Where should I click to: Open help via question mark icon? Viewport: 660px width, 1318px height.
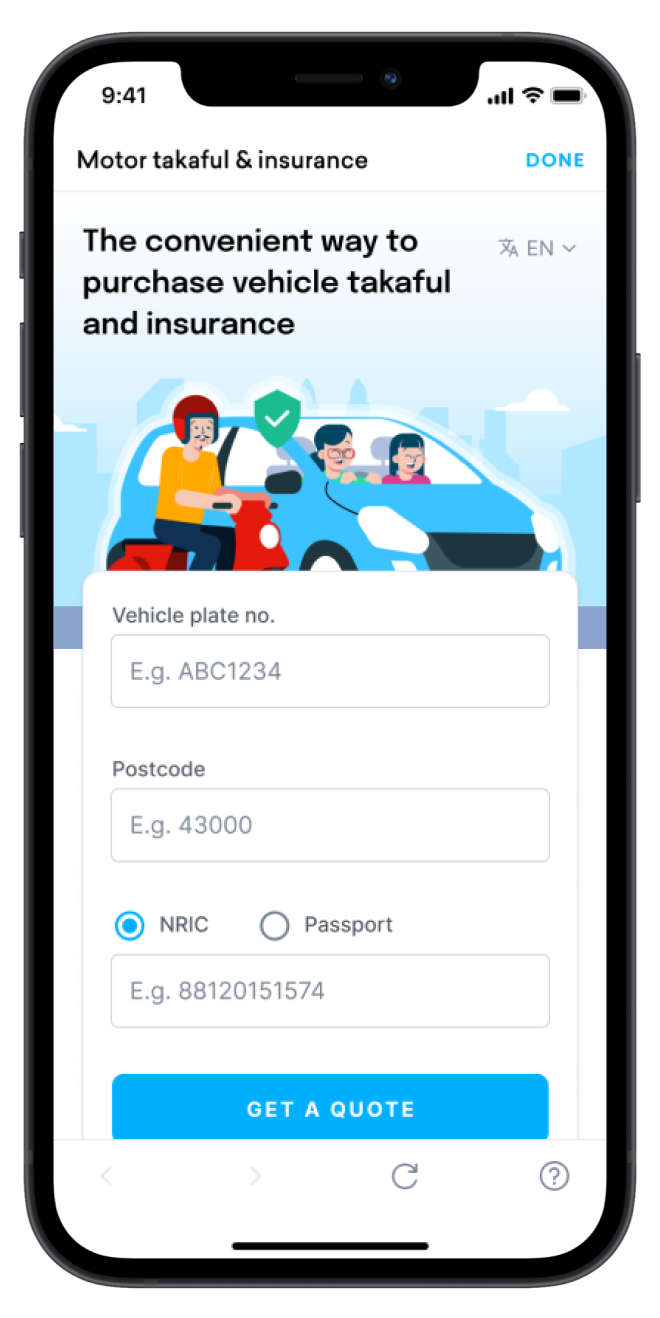(554, 1176)
